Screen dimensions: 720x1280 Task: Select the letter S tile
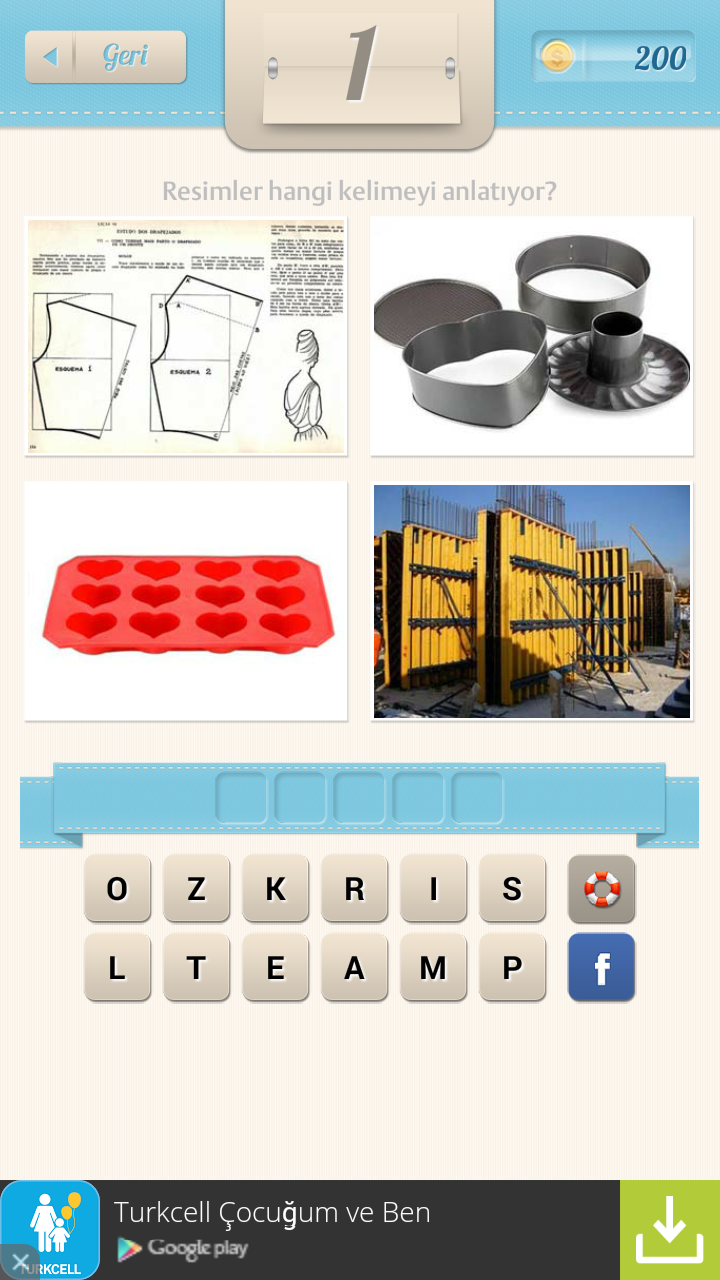point(512,888)
